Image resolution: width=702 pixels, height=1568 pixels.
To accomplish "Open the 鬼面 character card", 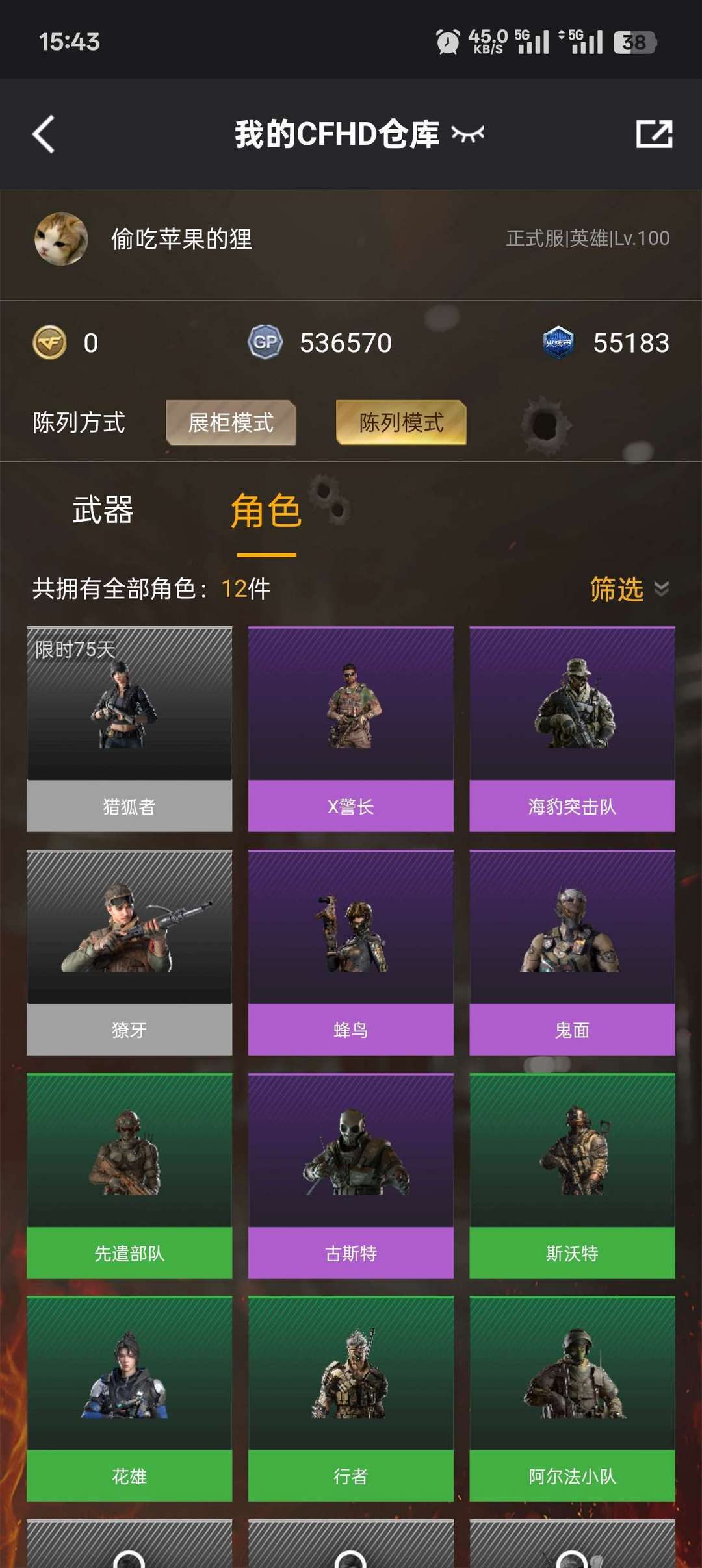I will (x=573, y=952).
